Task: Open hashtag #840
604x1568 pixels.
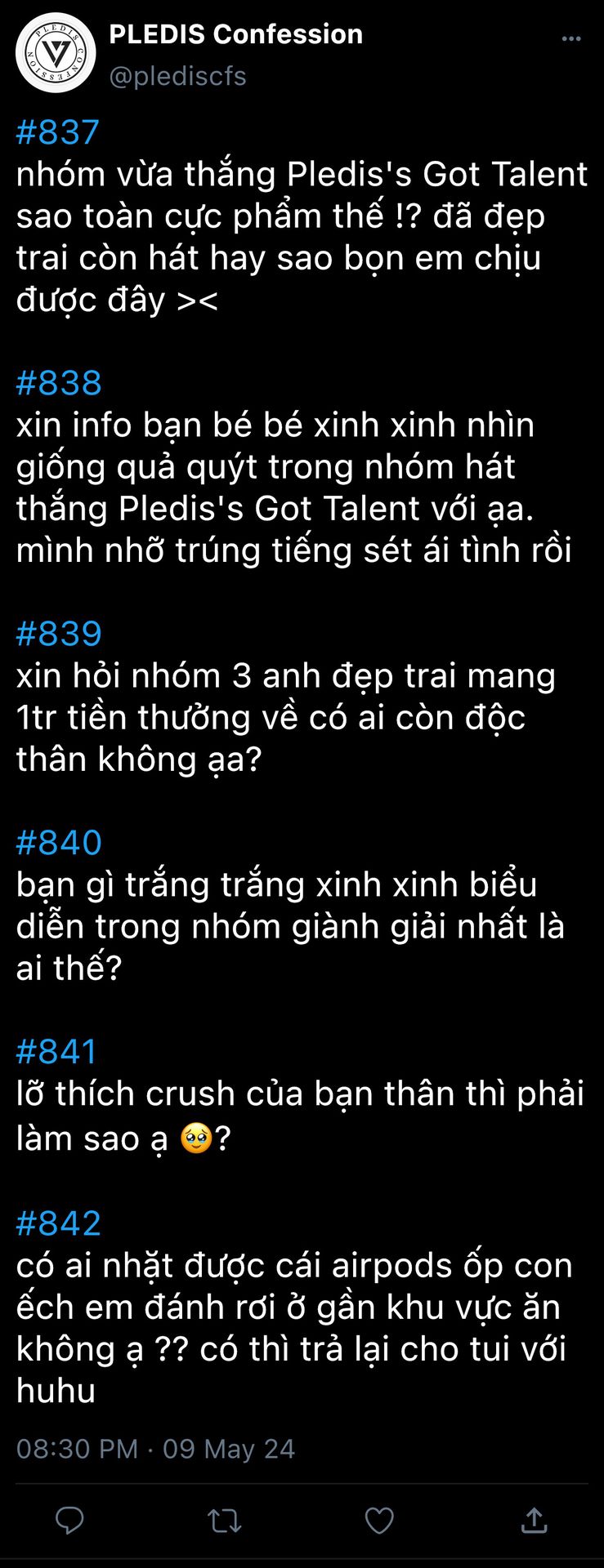Action: [x=59, y=843]
